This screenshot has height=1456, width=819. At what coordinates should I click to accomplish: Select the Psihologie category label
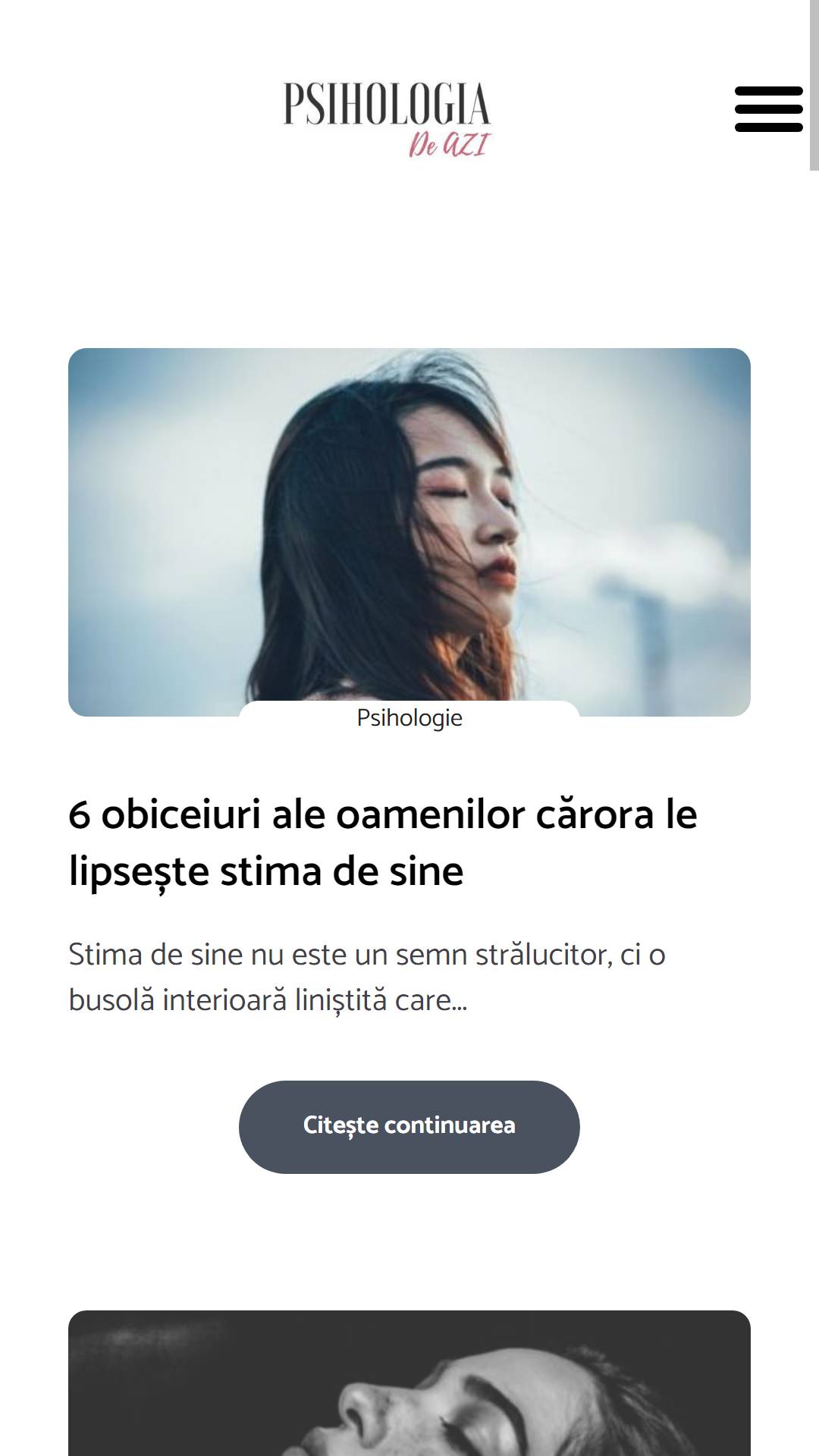point(409,717)
